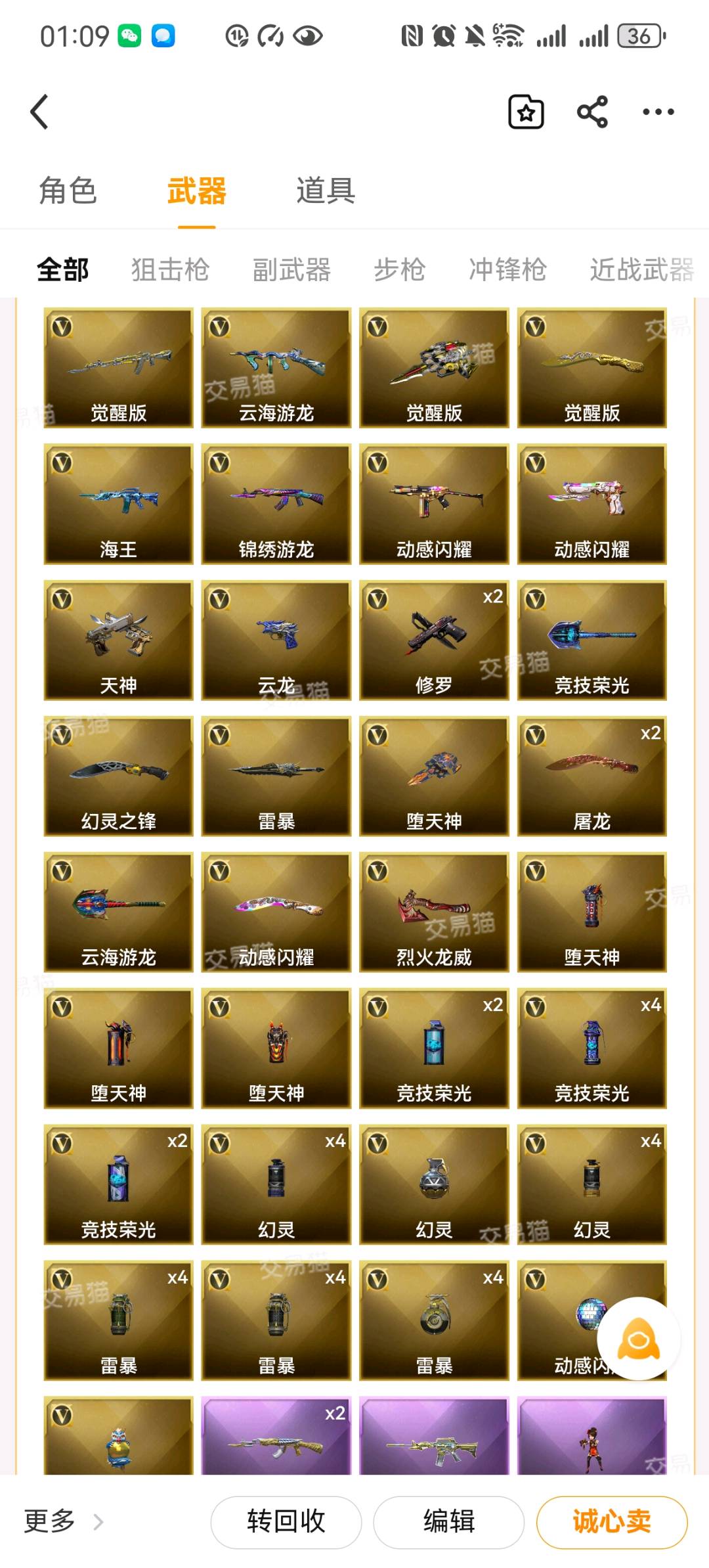Tap the 转回收 button

tap(286, 1521)
